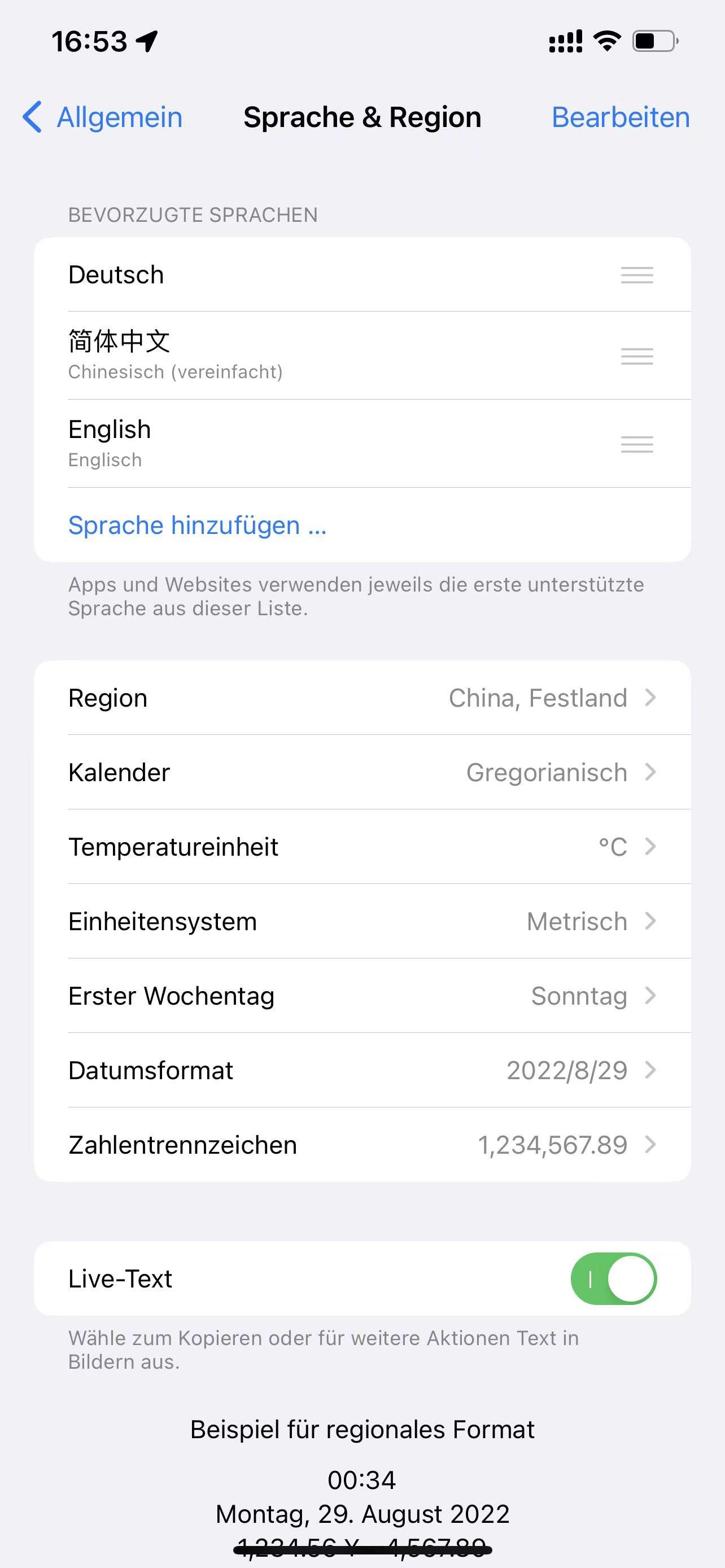Tap Sprache hinzufügen link
This screenshot has height=1568, width=725.
[x=197, y=525]
